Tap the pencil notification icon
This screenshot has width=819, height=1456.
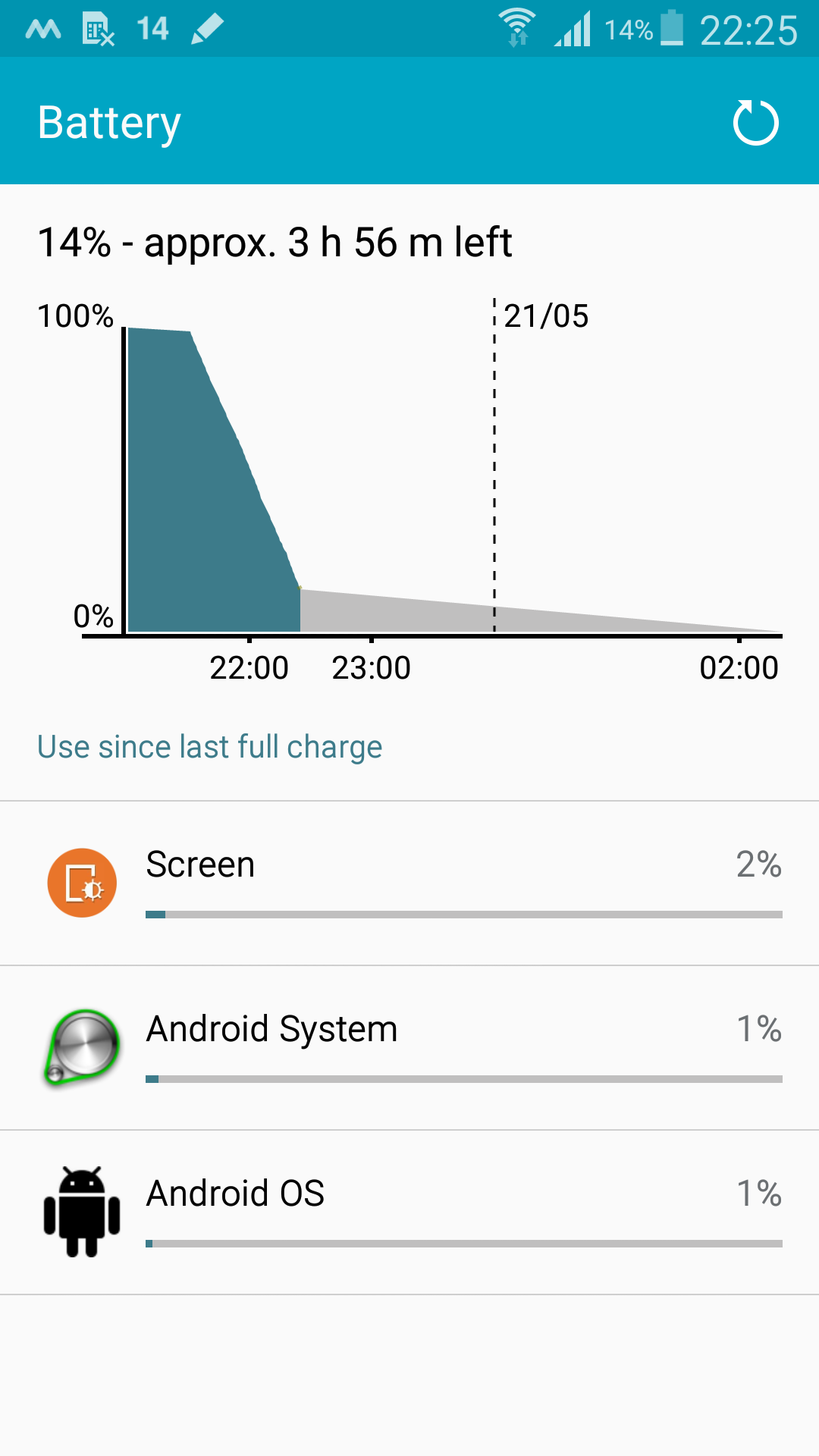point(206,29)
